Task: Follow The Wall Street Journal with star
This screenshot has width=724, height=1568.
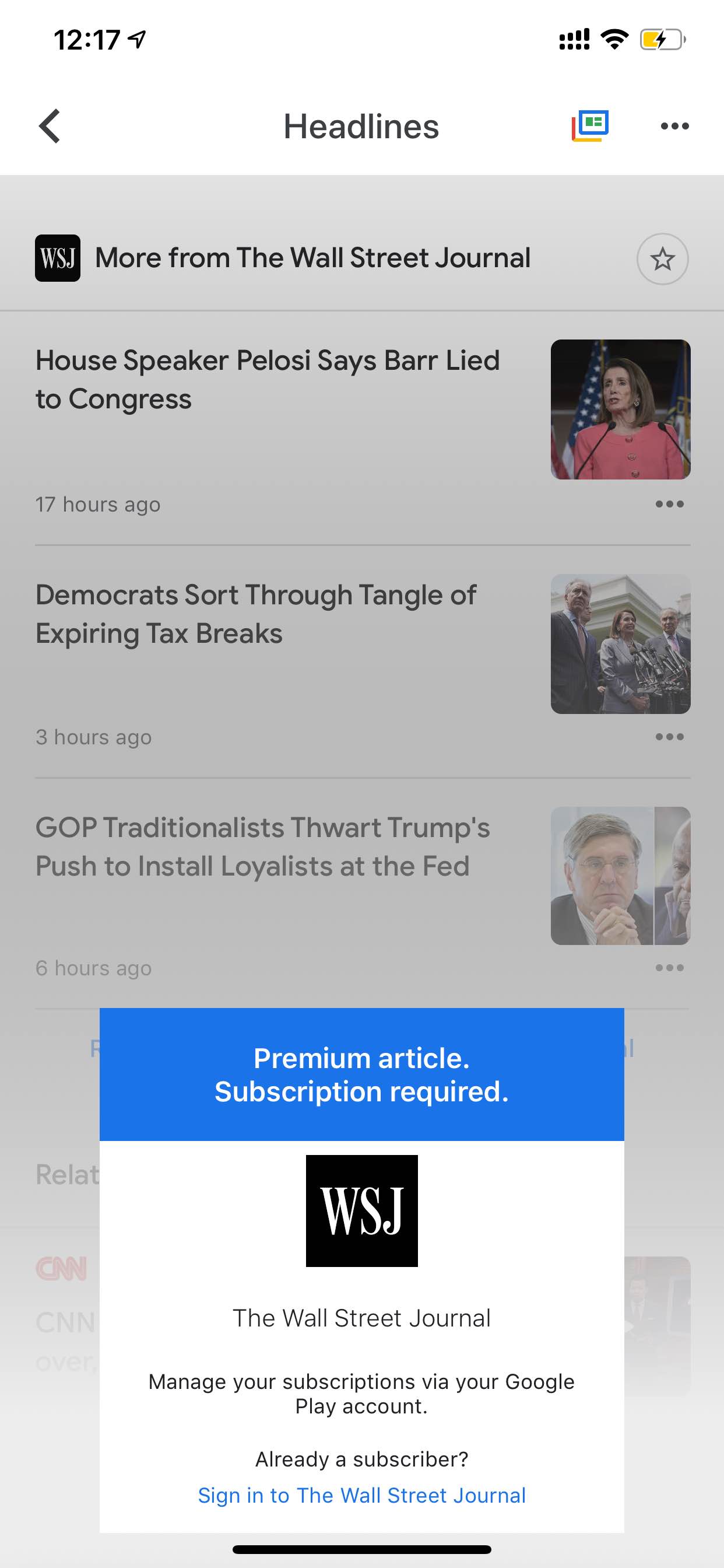Action: click(662, 258)
